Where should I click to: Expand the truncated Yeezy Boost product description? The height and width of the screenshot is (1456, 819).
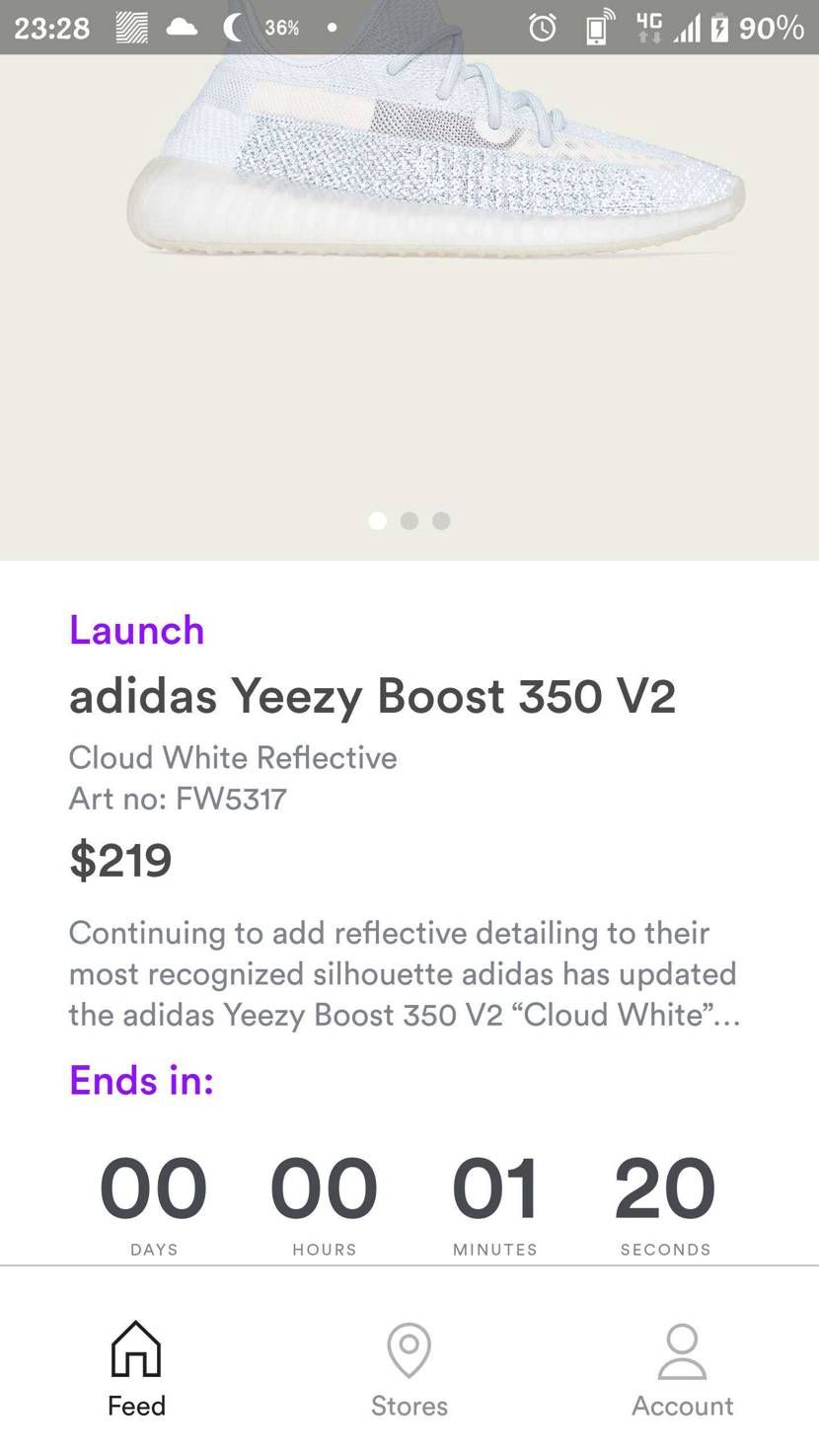(x=405, y=974)
